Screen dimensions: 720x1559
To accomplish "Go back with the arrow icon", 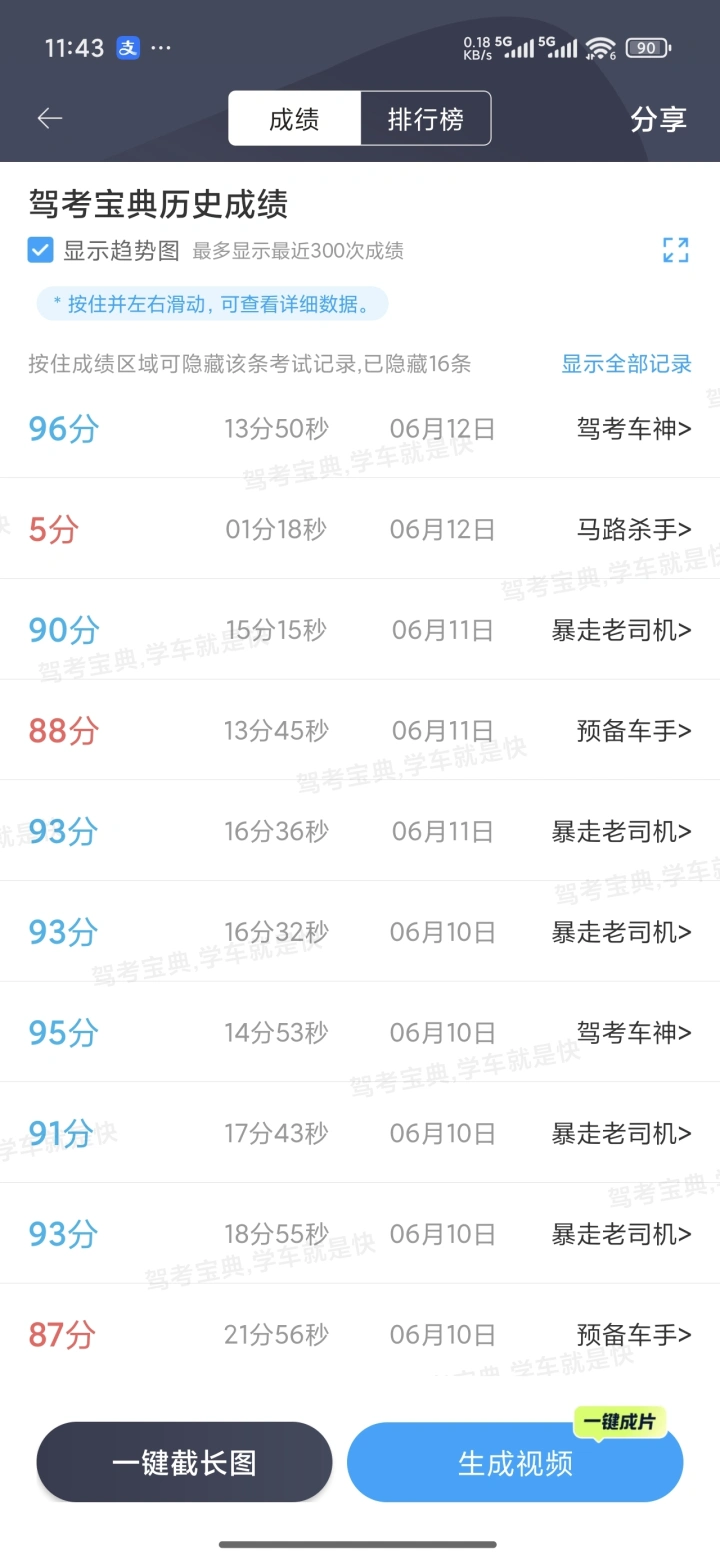I will point(50,118).
